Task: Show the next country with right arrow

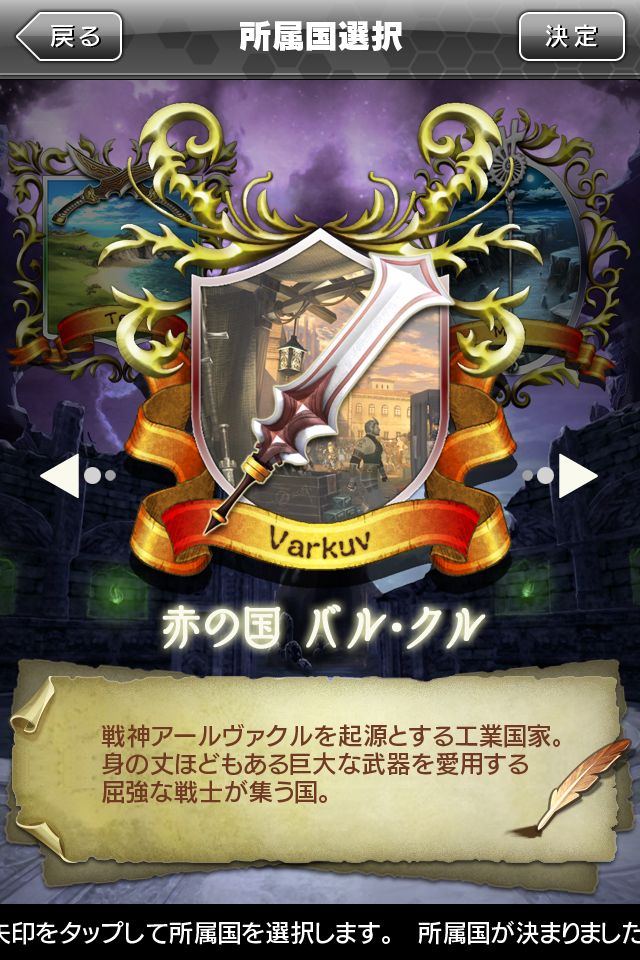Action: point(578,476)
